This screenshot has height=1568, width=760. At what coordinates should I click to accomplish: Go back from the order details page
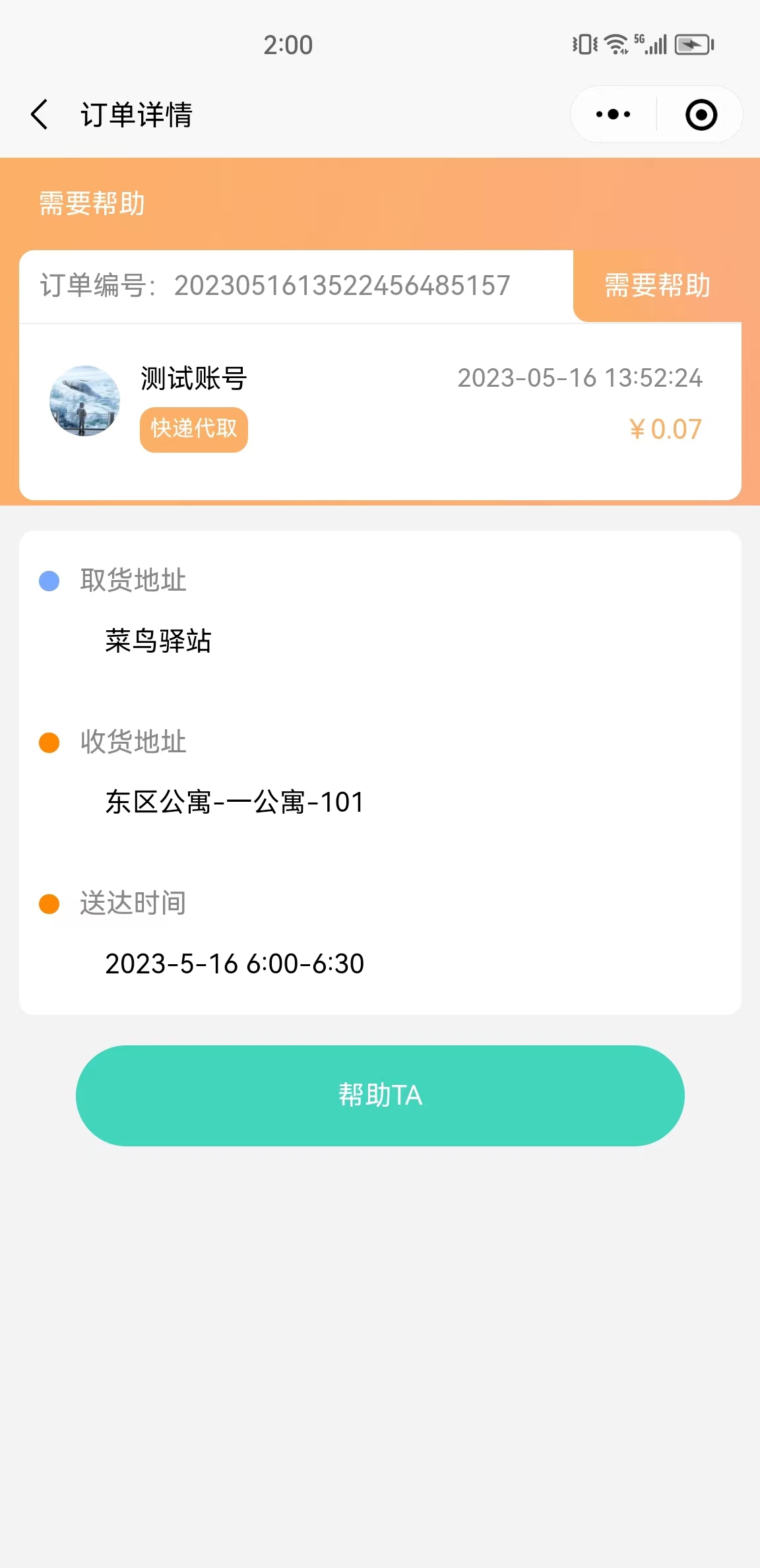coord(40,115)
